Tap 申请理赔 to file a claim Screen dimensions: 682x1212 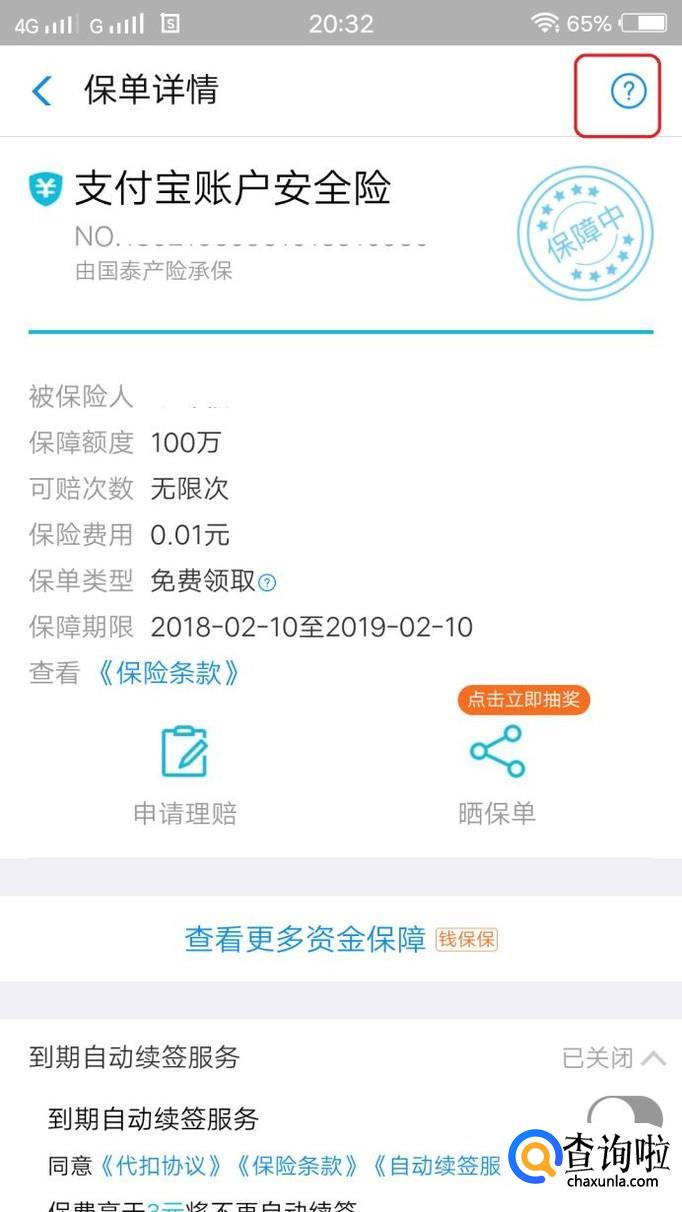coord(185,774)
